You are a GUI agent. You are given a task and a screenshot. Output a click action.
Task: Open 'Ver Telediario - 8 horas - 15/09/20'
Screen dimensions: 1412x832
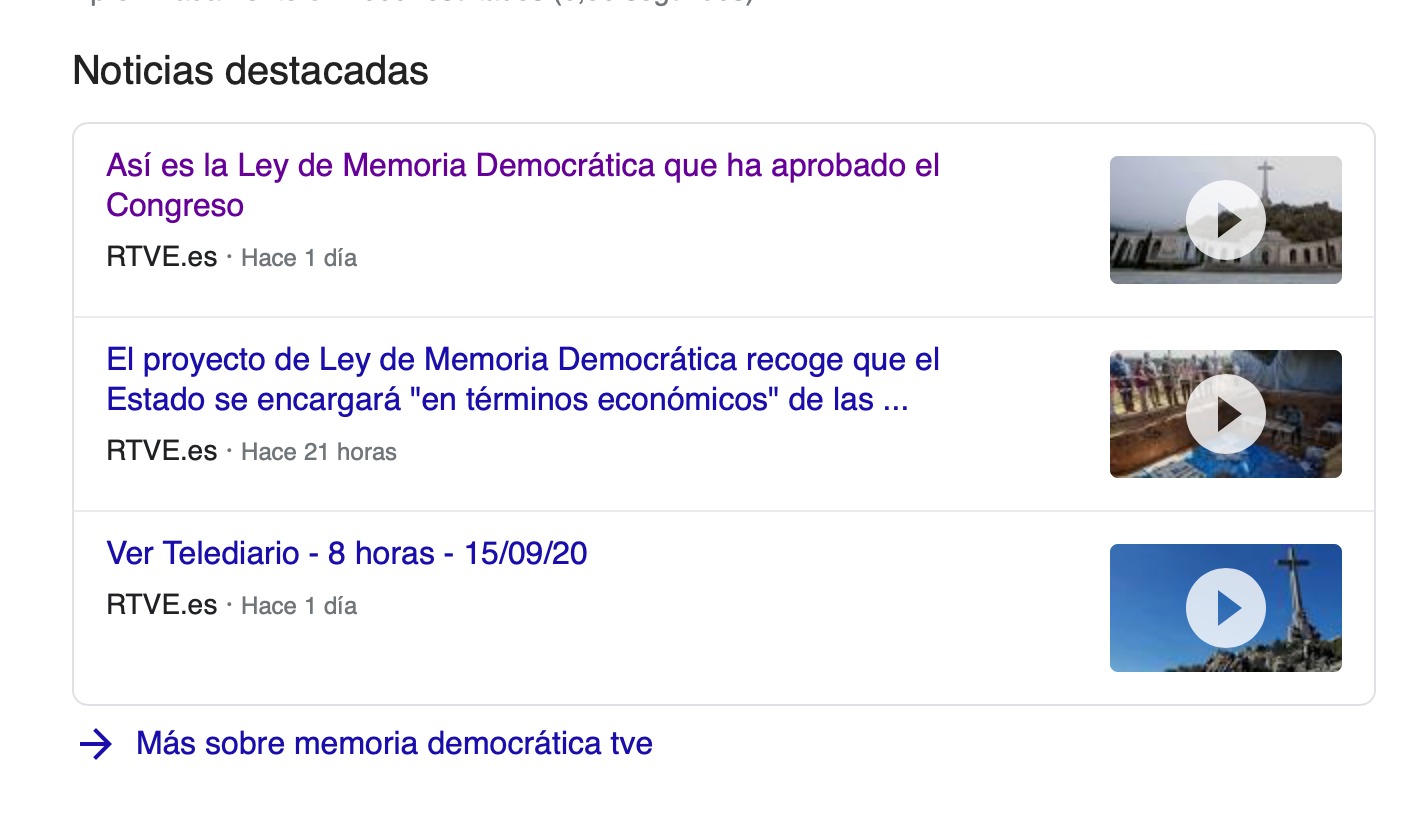point(346,553)
